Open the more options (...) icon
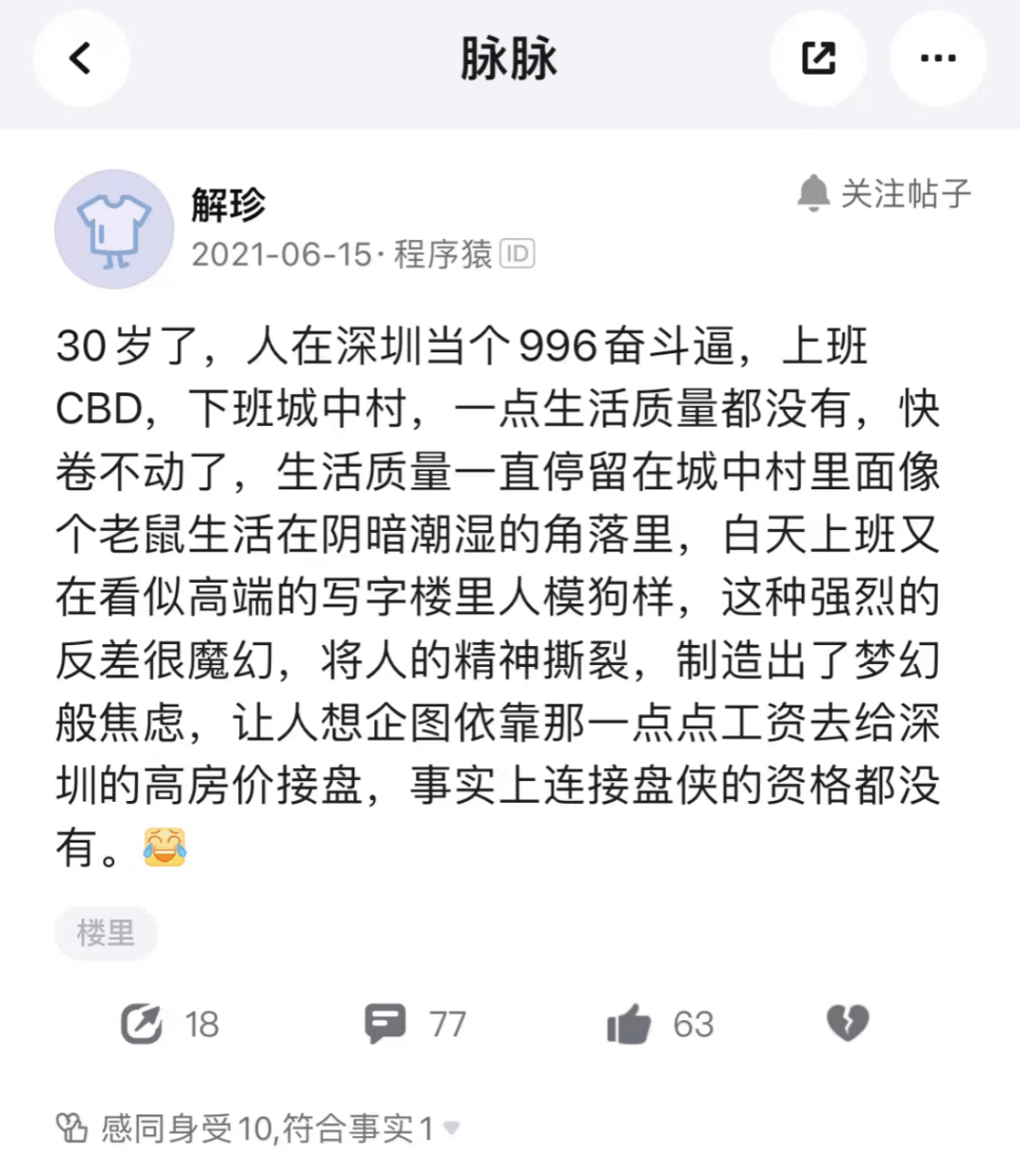Screen dimensions: 1020x1176 pyautogui.click(x=938, y=57)
